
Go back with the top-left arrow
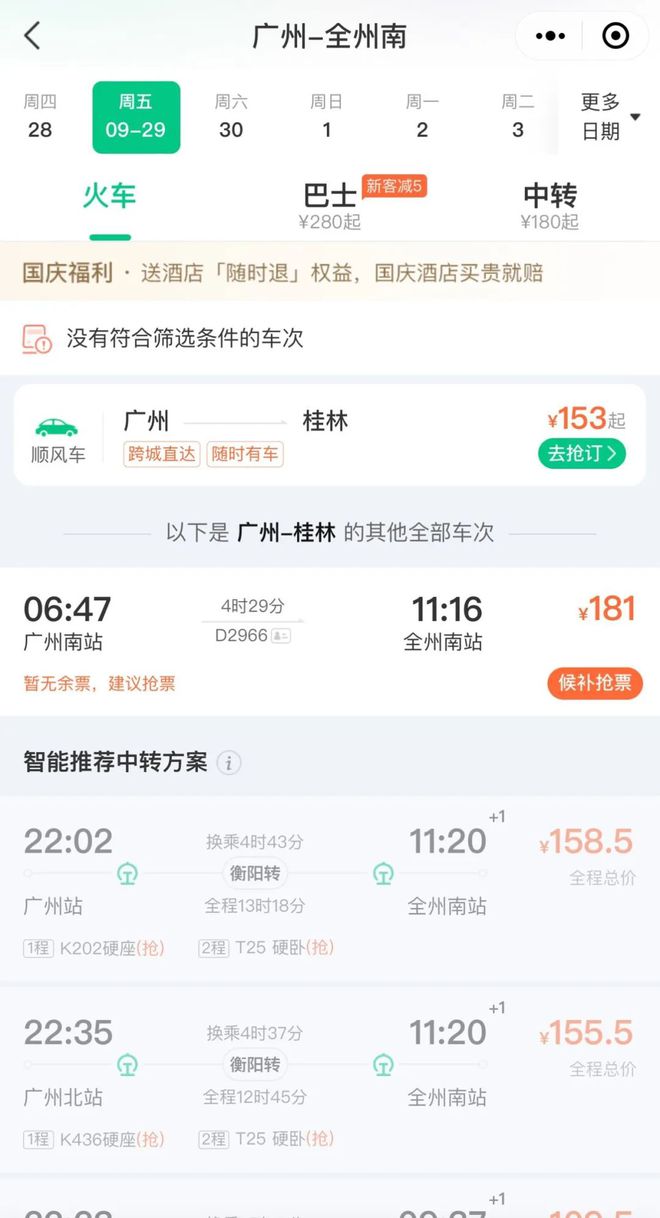(x=32, y=36)
